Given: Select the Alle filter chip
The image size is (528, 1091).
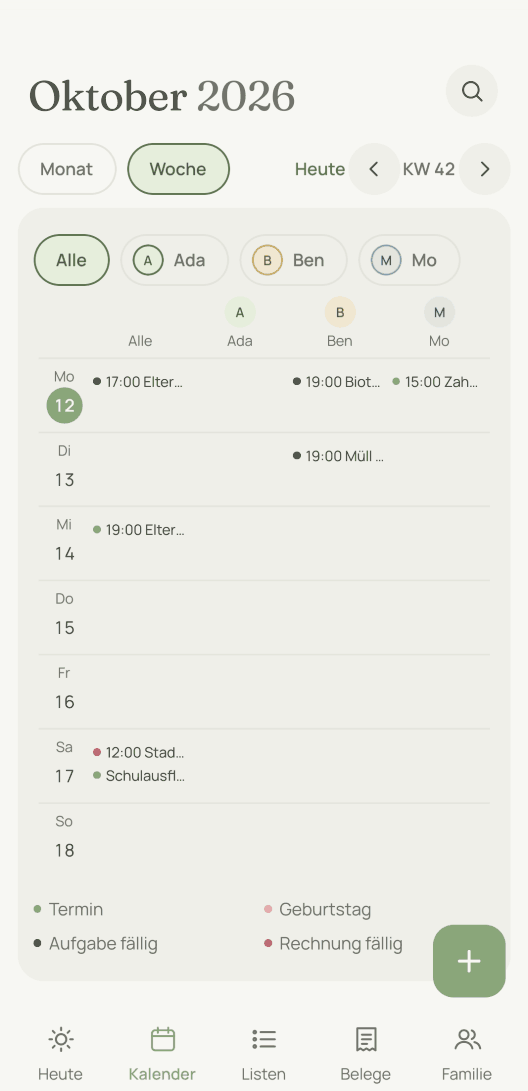Looking at the screenshot, I should click(72, 260).
